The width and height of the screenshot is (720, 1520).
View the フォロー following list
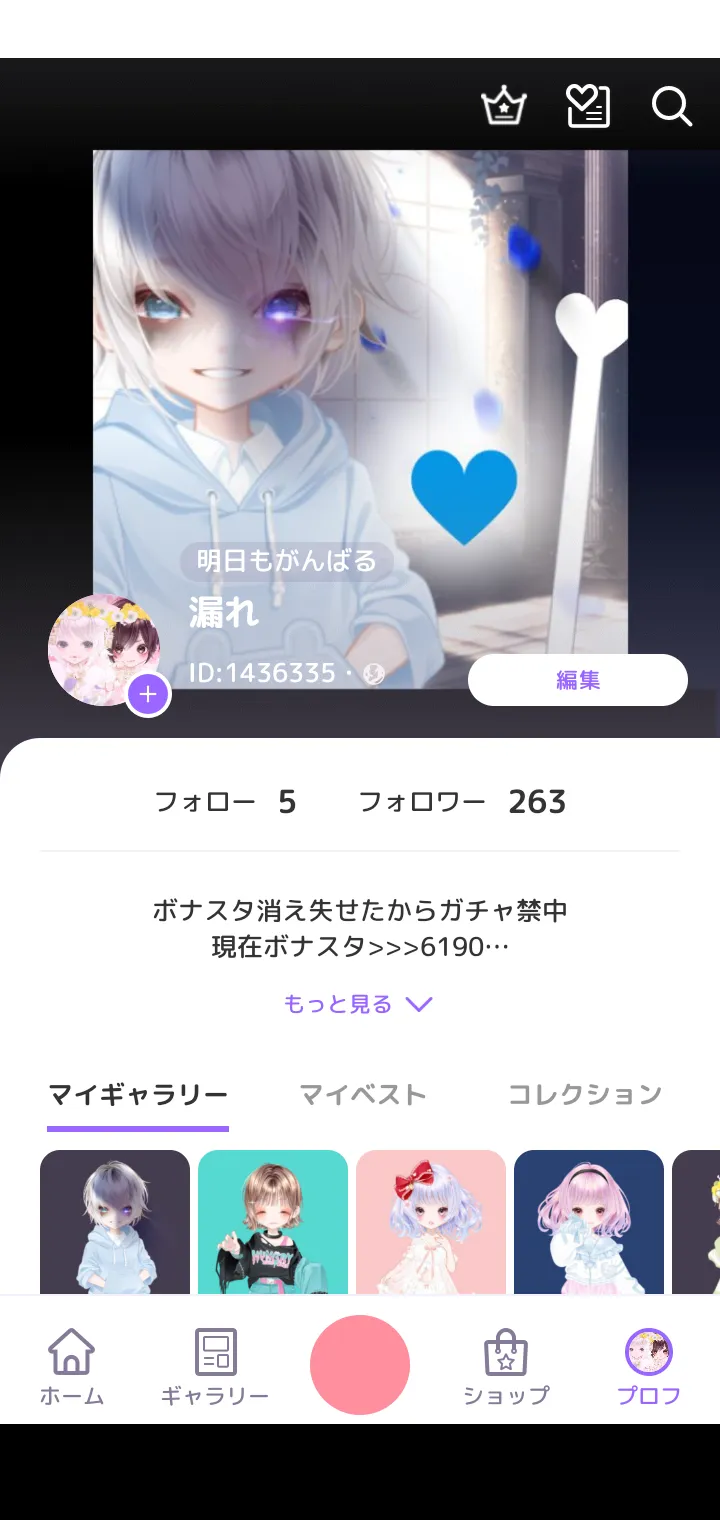(x=226, y=802)
